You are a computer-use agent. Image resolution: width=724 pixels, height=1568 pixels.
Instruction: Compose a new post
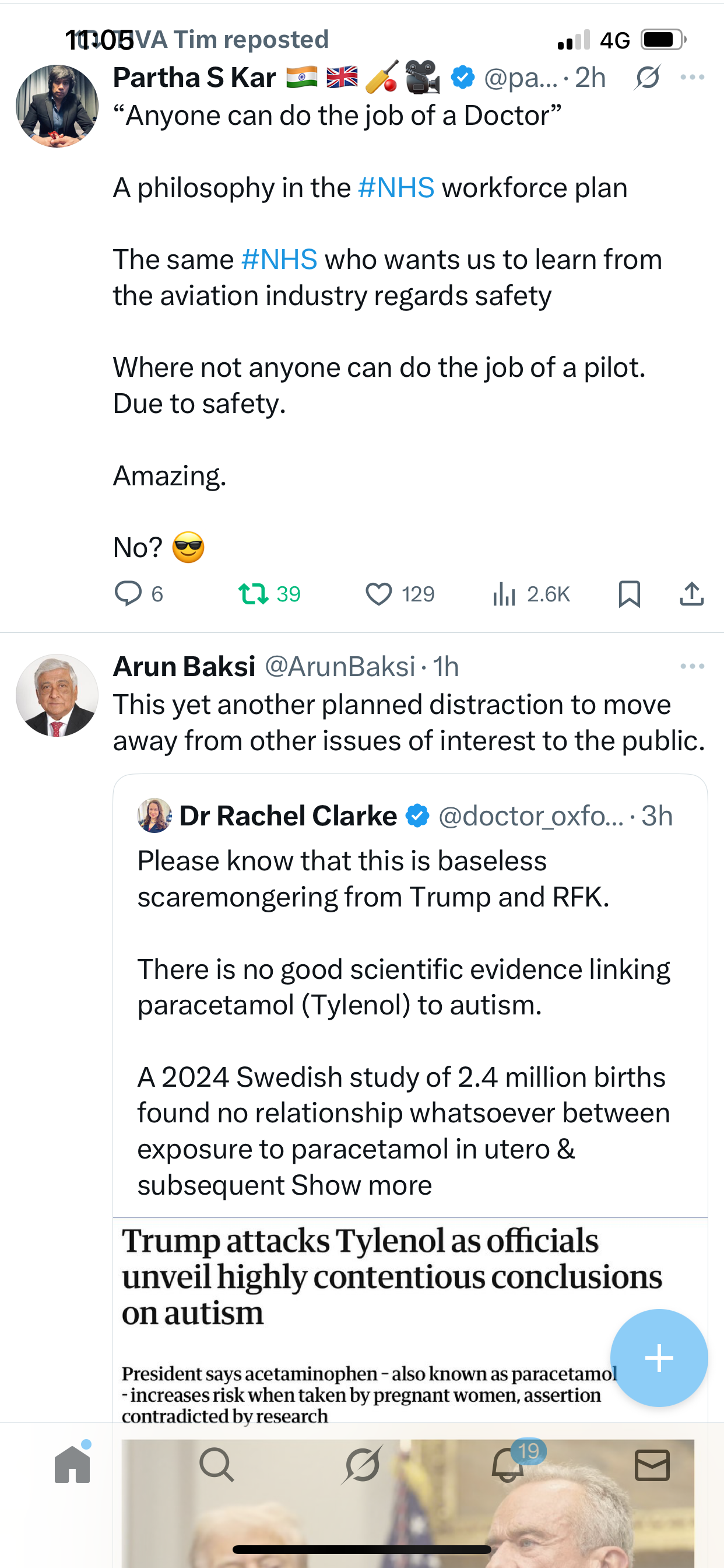(658, 1357)
